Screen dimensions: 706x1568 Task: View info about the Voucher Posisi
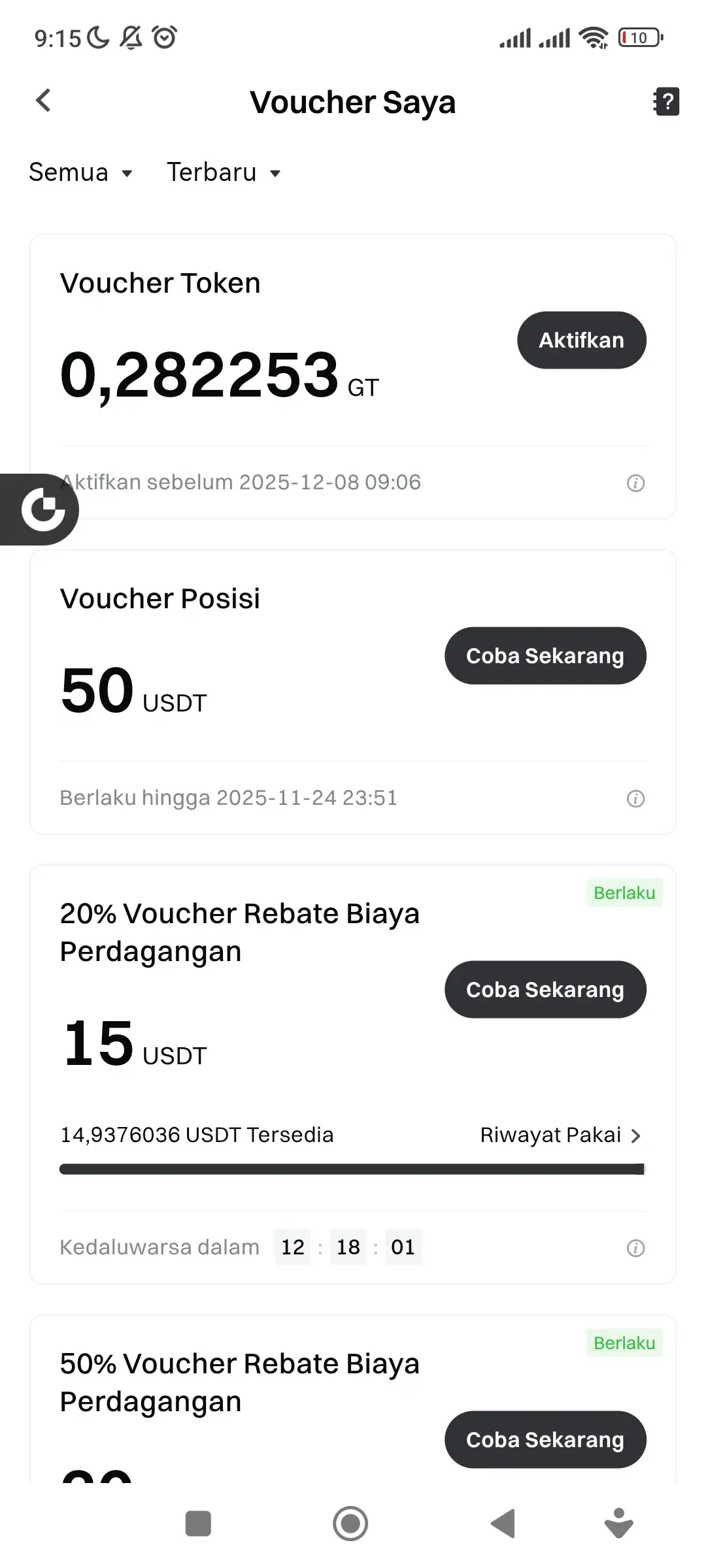[635, 799]
